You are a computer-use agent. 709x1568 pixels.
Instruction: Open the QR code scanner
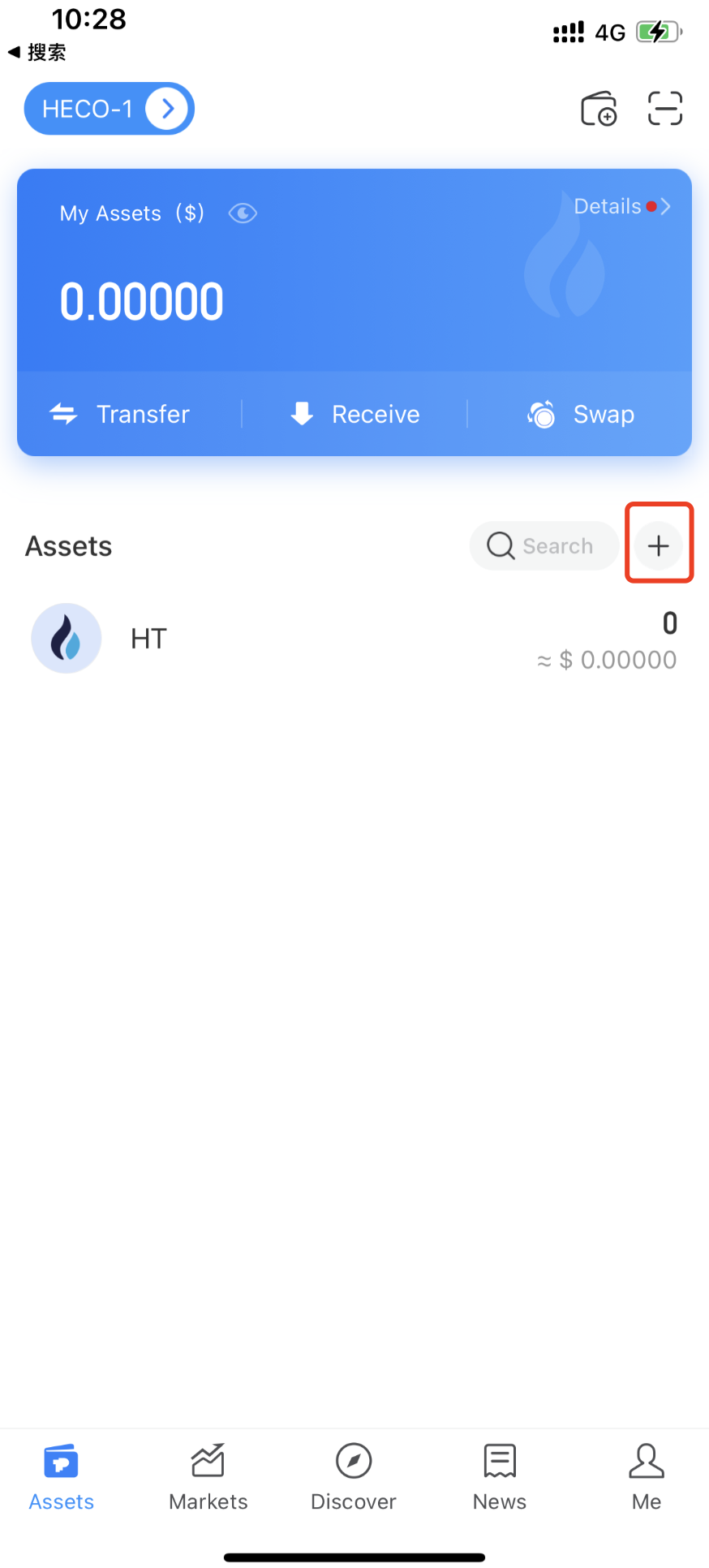pos(664,109)
